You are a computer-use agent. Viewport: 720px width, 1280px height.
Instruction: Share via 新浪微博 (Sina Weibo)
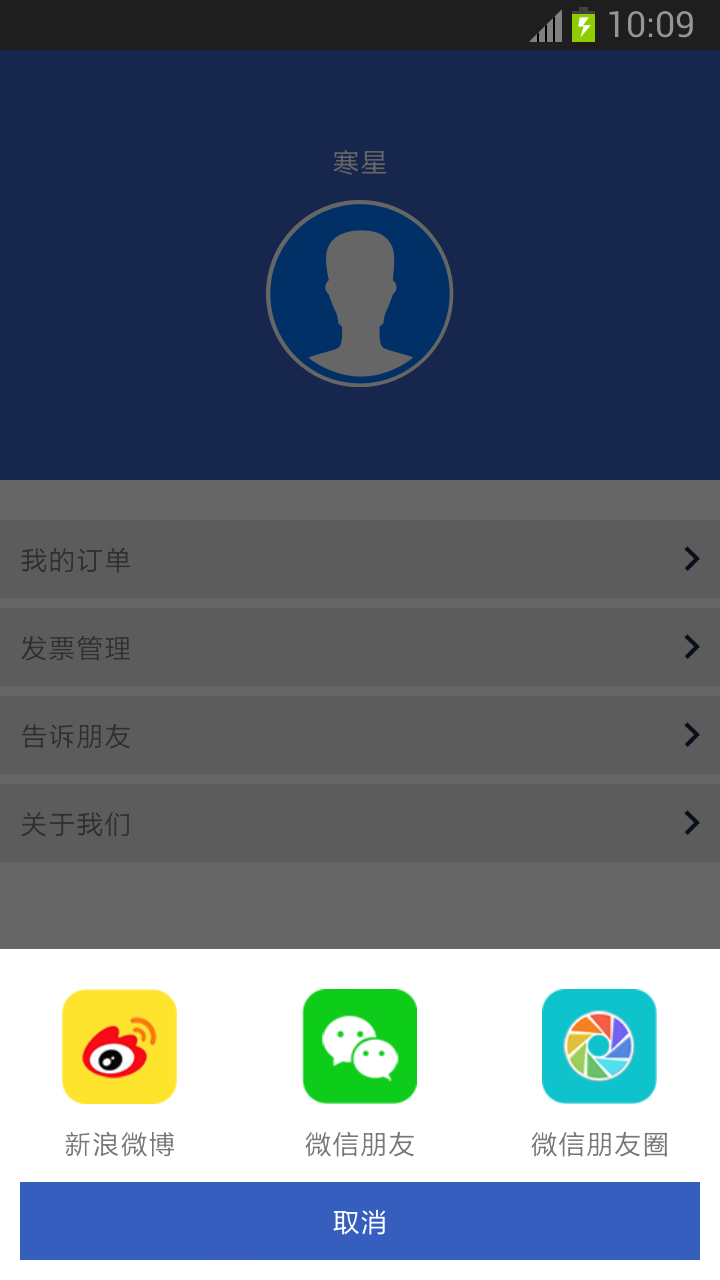click(120, 1047)
